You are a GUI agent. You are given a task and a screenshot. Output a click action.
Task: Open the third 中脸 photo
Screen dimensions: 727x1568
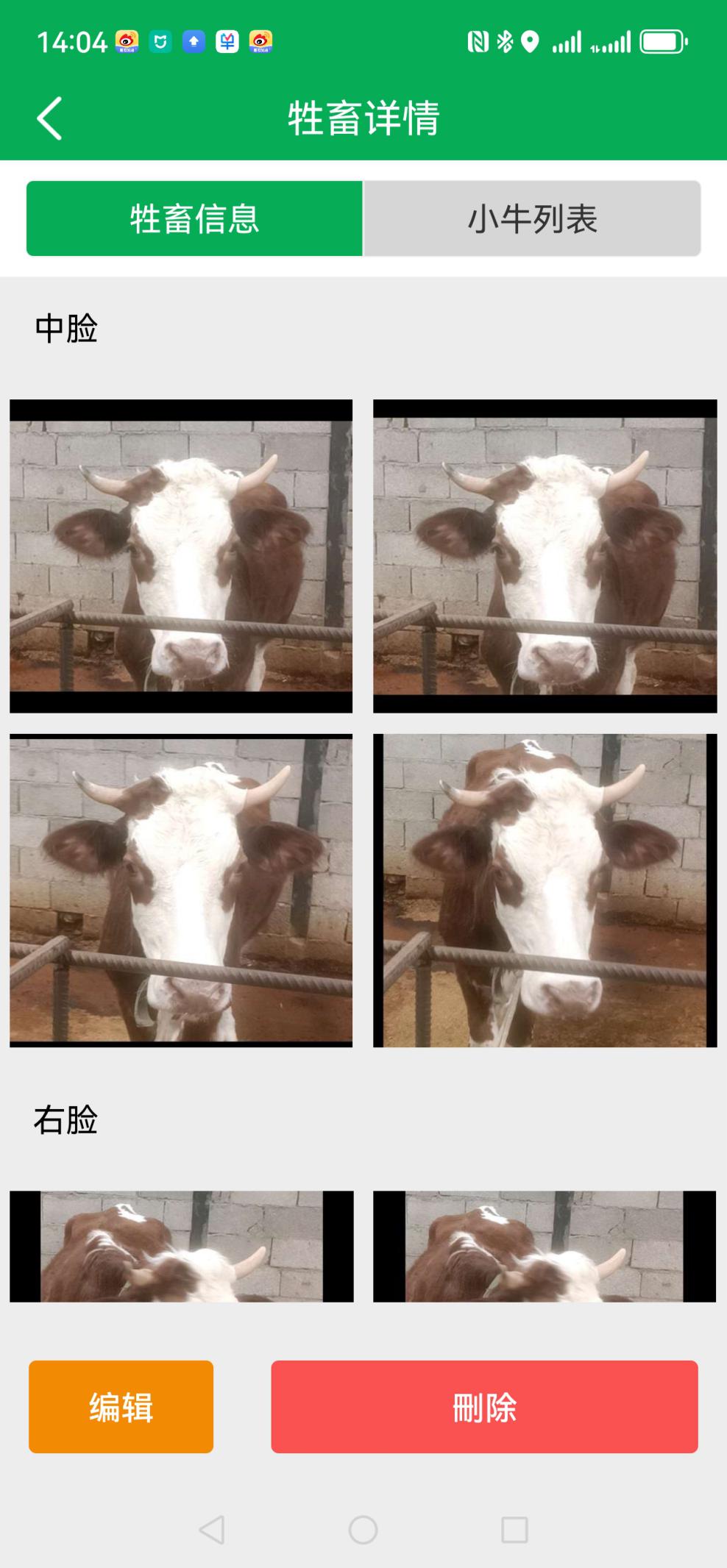point(181,890)
